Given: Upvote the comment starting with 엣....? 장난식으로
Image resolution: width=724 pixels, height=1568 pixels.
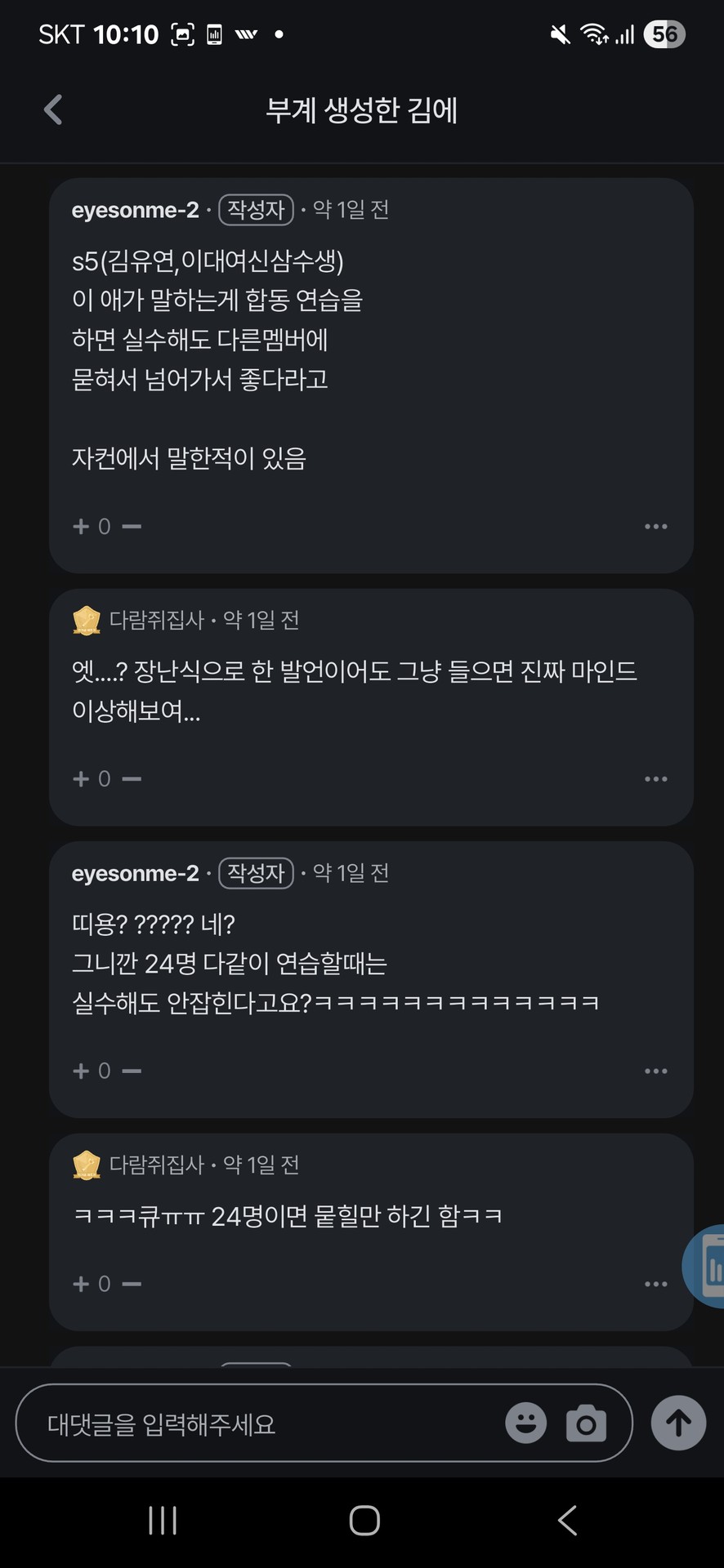Looking at the screenshot, I should 81,779.
